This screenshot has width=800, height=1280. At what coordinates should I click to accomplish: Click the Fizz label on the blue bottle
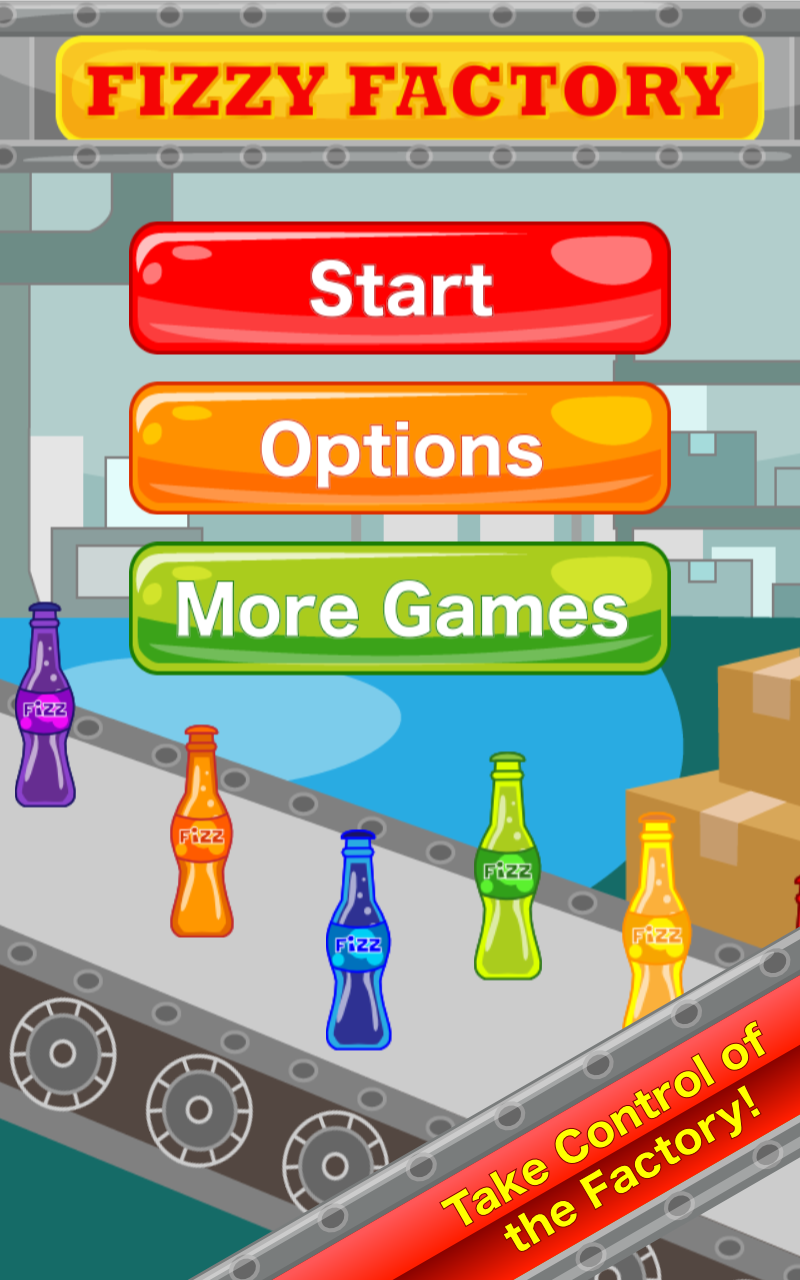357,942
